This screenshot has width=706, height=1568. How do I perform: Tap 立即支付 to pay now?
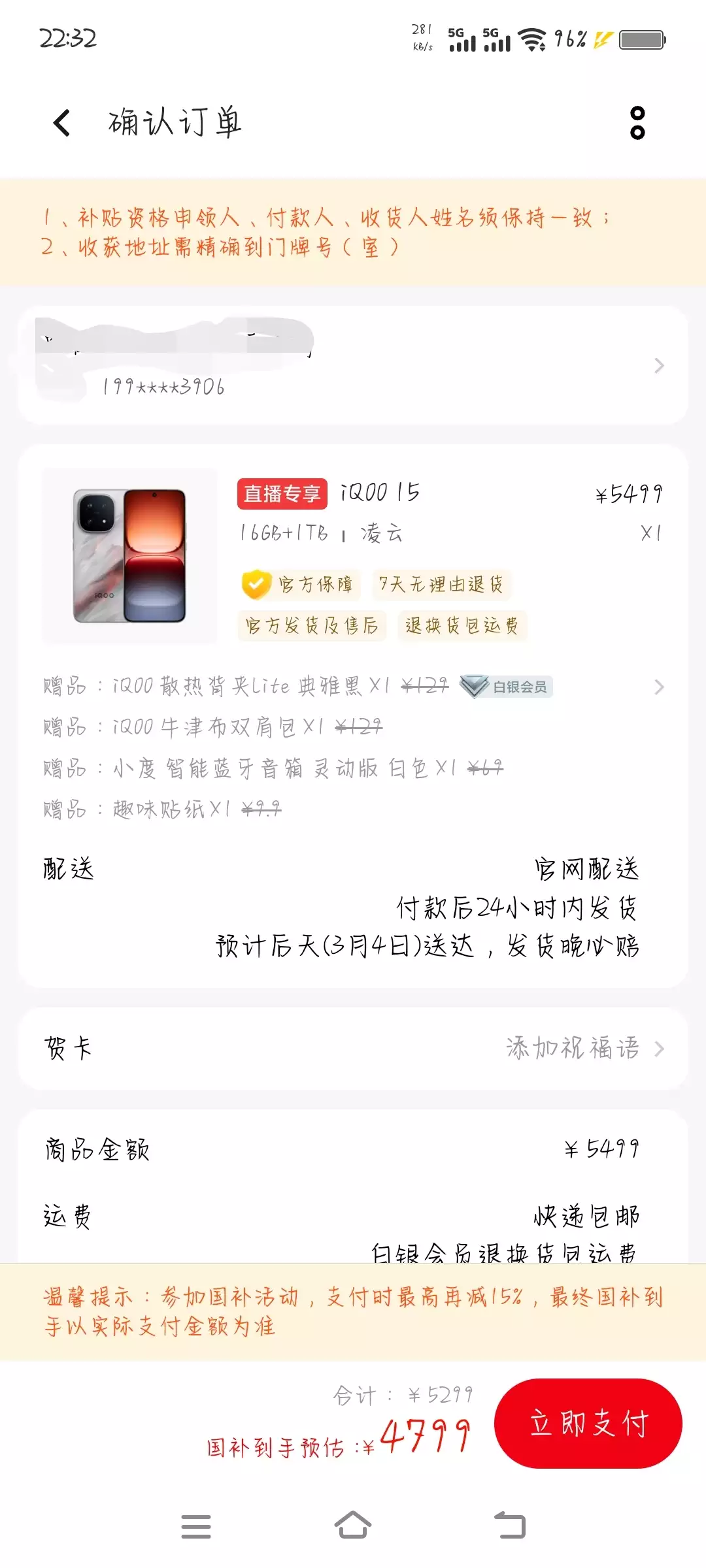tap(588, 1424)
